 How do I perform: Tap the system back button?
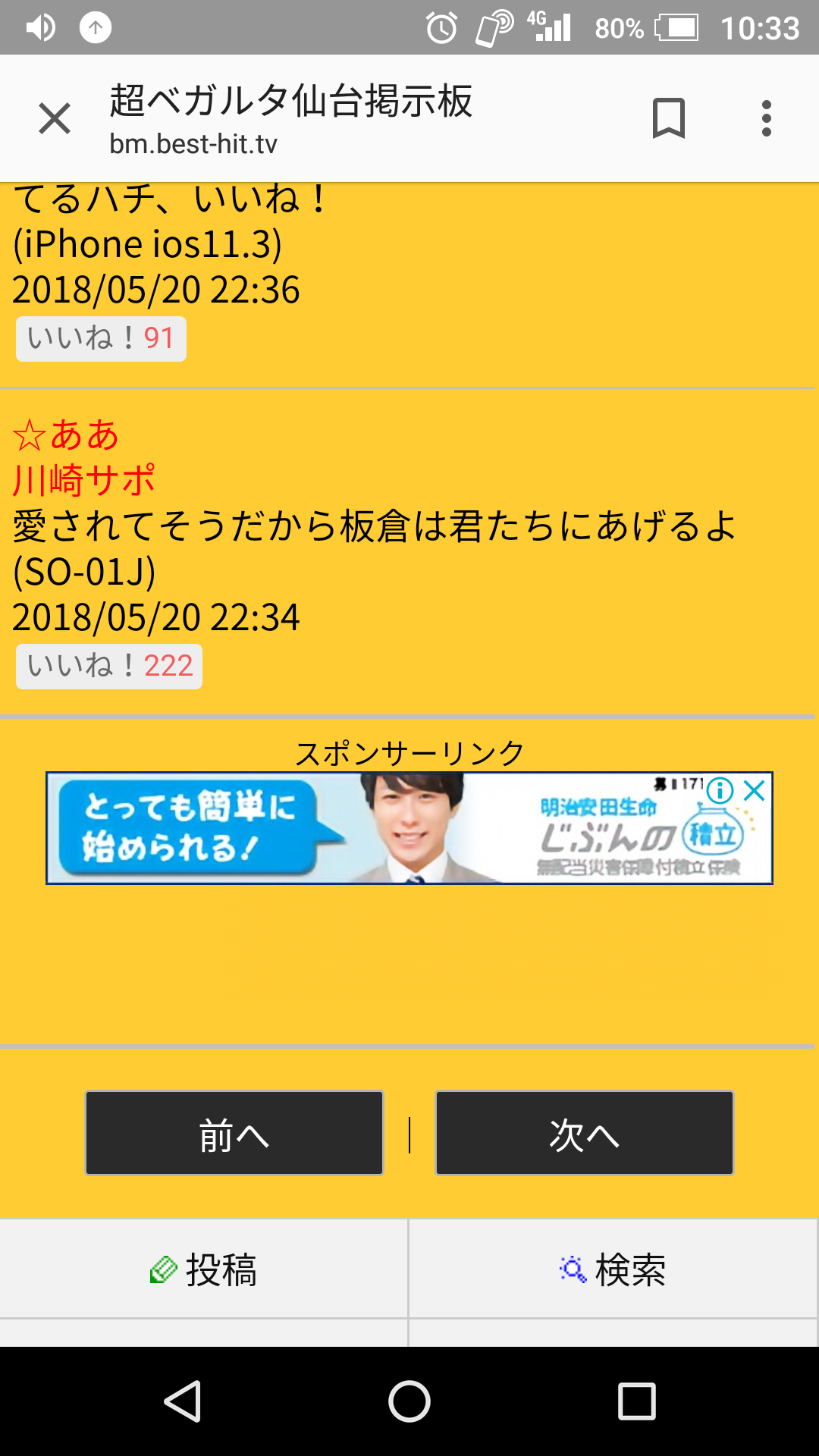[182, 1401]
